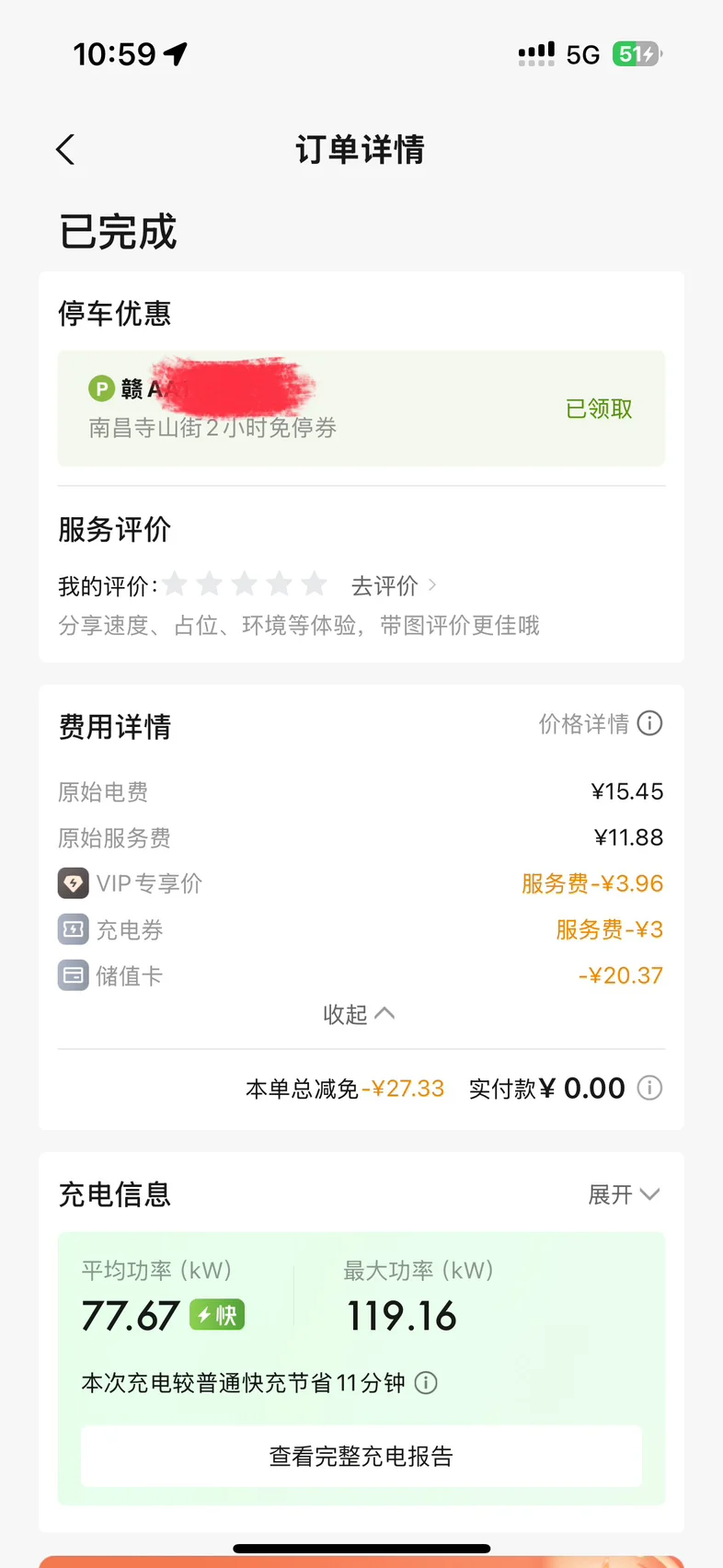Image resolution: width=723 pixels, height=1568 pixels.
Task: Open the 南昌寺山街2小时免停券 parking coupon
Action: (361, 408)
